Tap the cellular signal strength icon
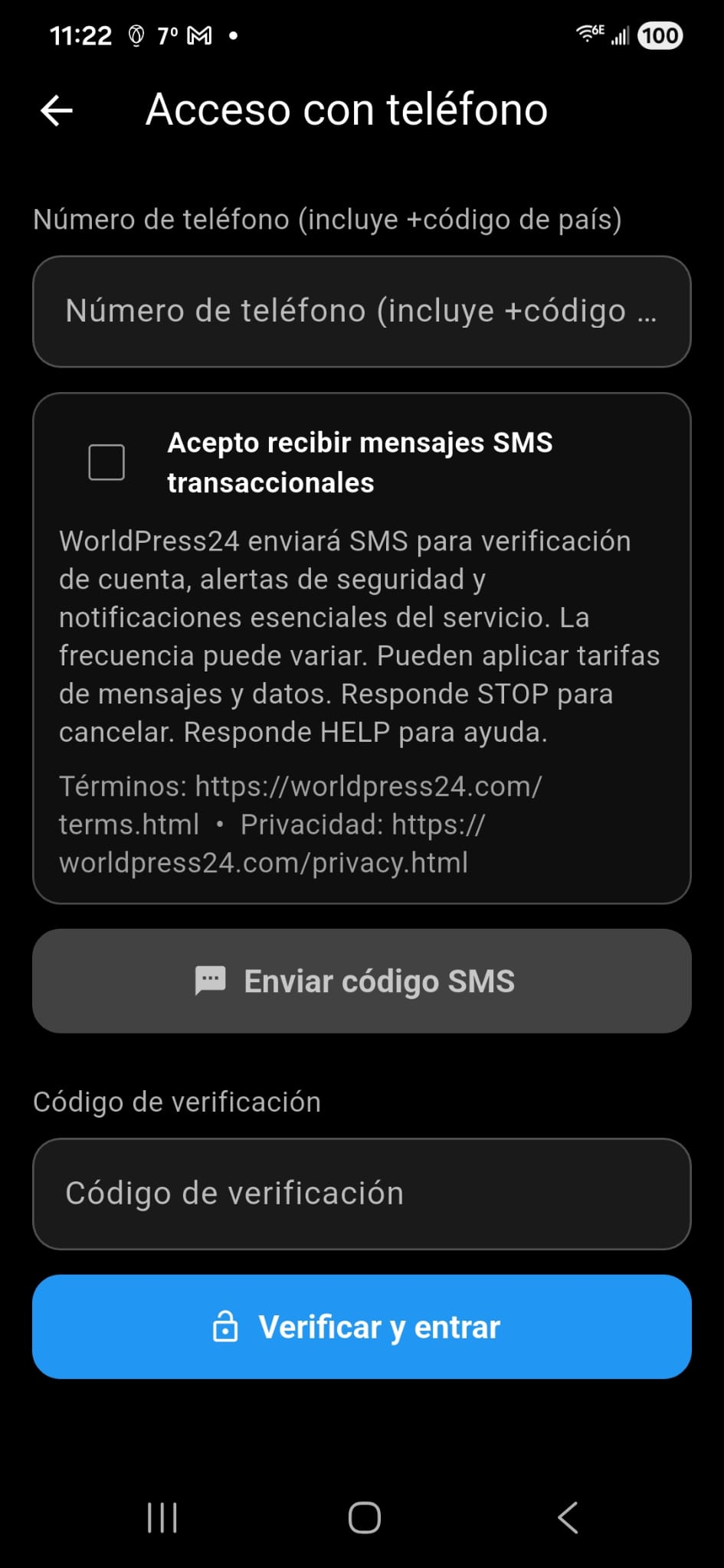 coord(620,35)
